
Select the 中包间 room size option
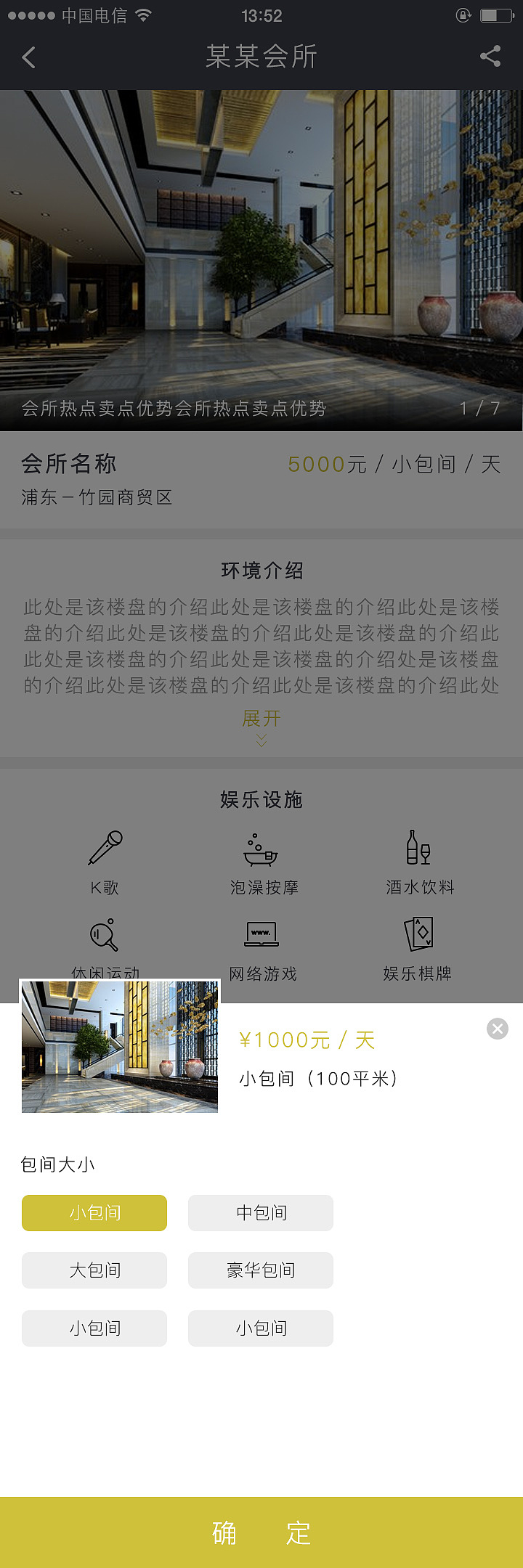[260, 1212]
